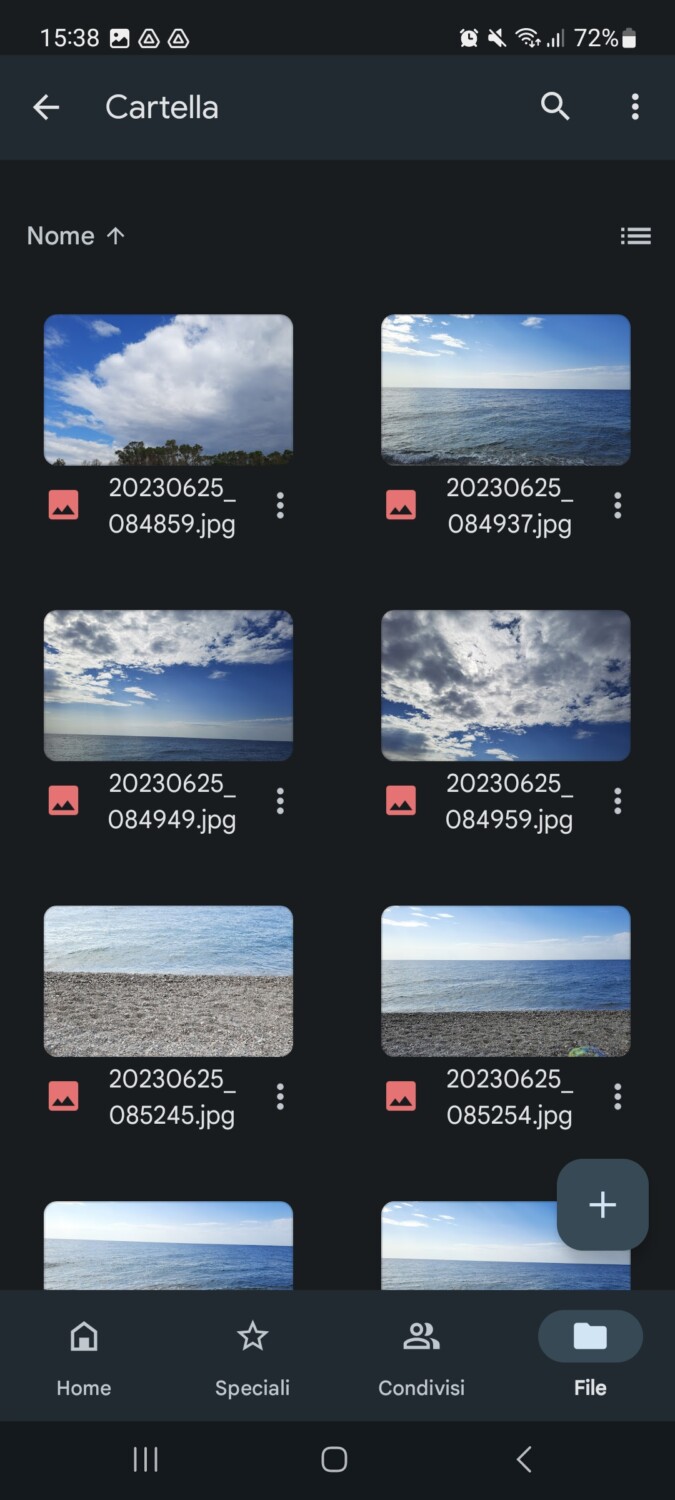
Task: Open photo 20230625_085254.jpg
Action: pyautogui.click(x=506, y=981)
